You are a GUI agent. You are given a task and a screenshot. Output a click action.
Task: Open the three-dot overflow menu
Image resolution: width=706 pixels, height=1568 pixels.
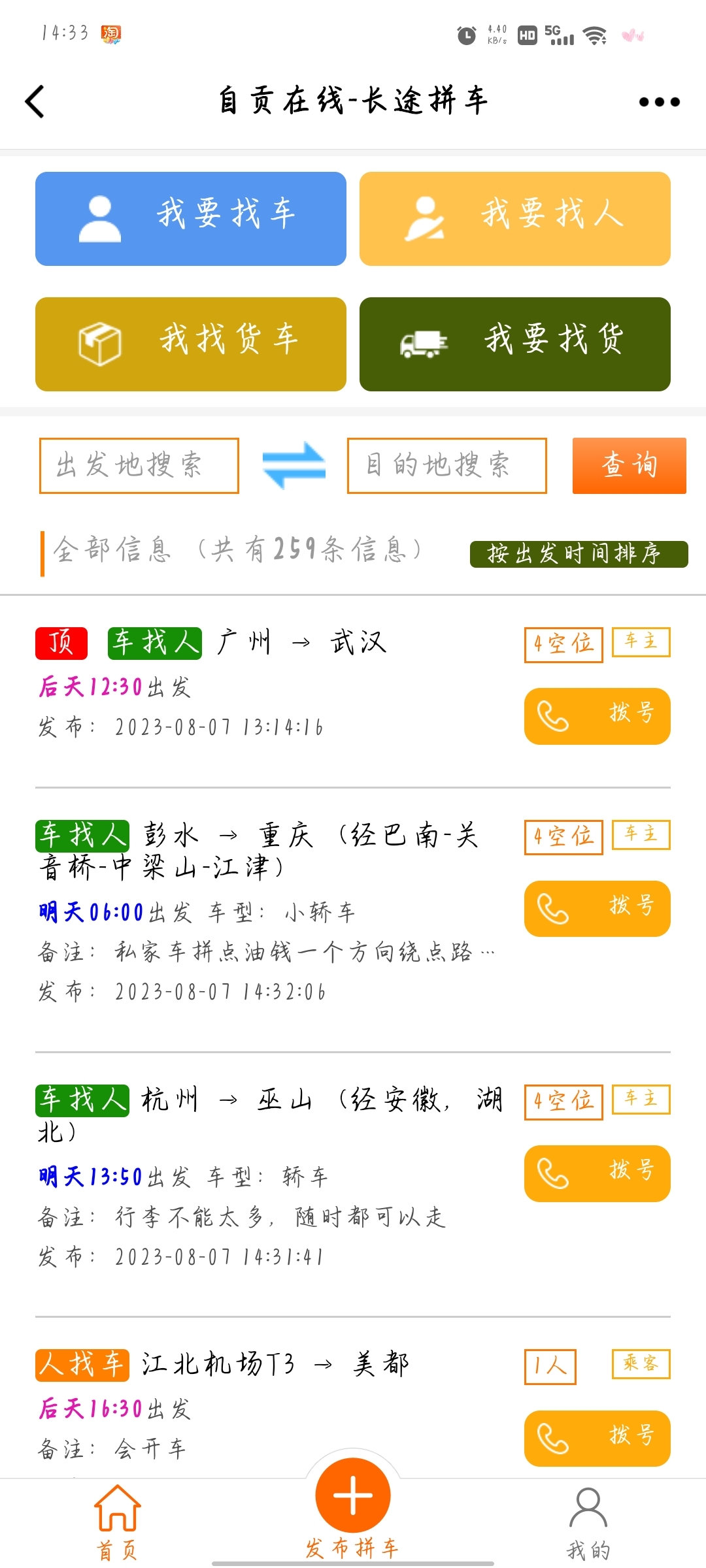(x=659, y=102)
